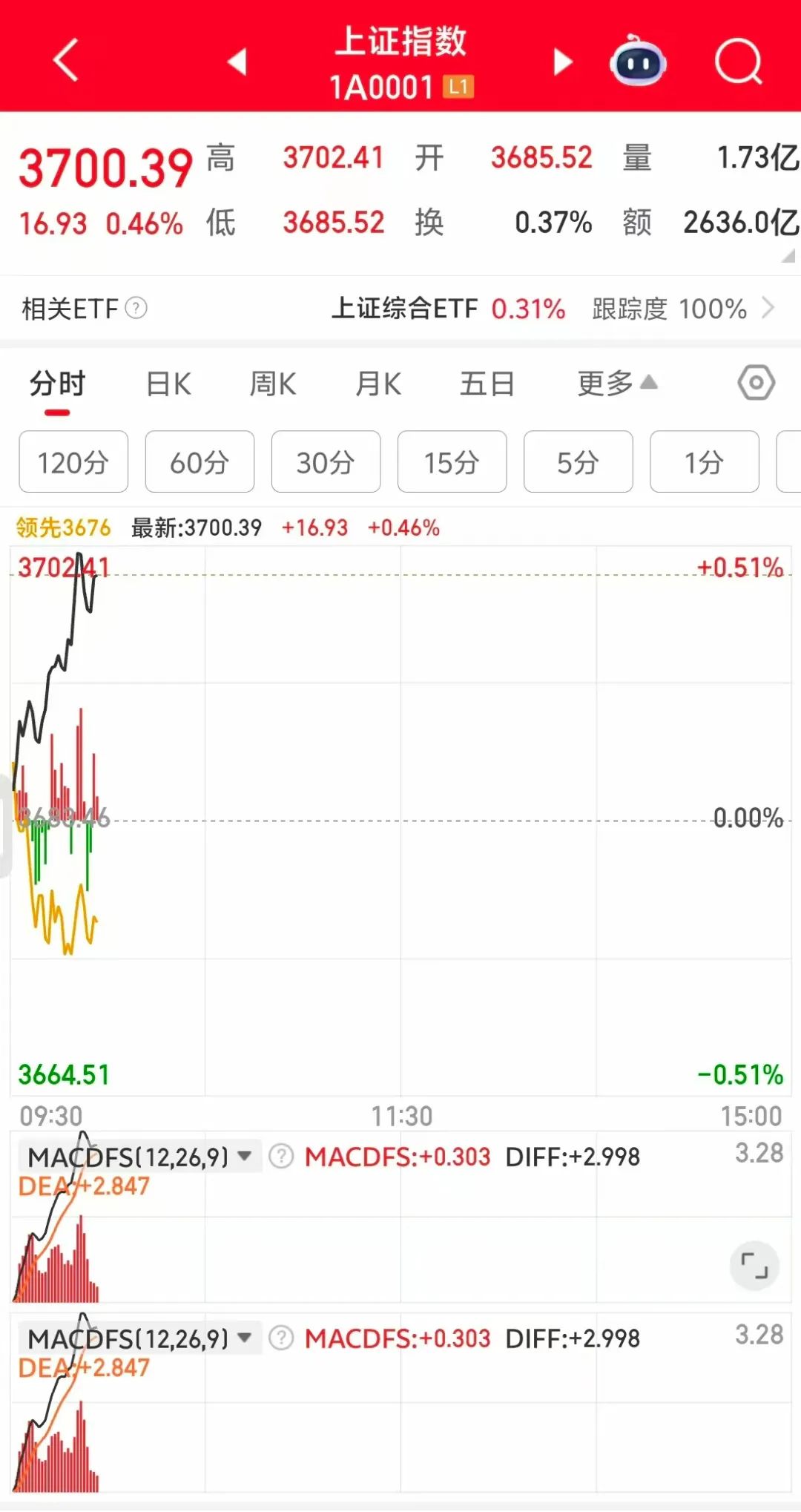Switch to the 月K chart
The image size is (801, 1512).
tap(378, 384)
